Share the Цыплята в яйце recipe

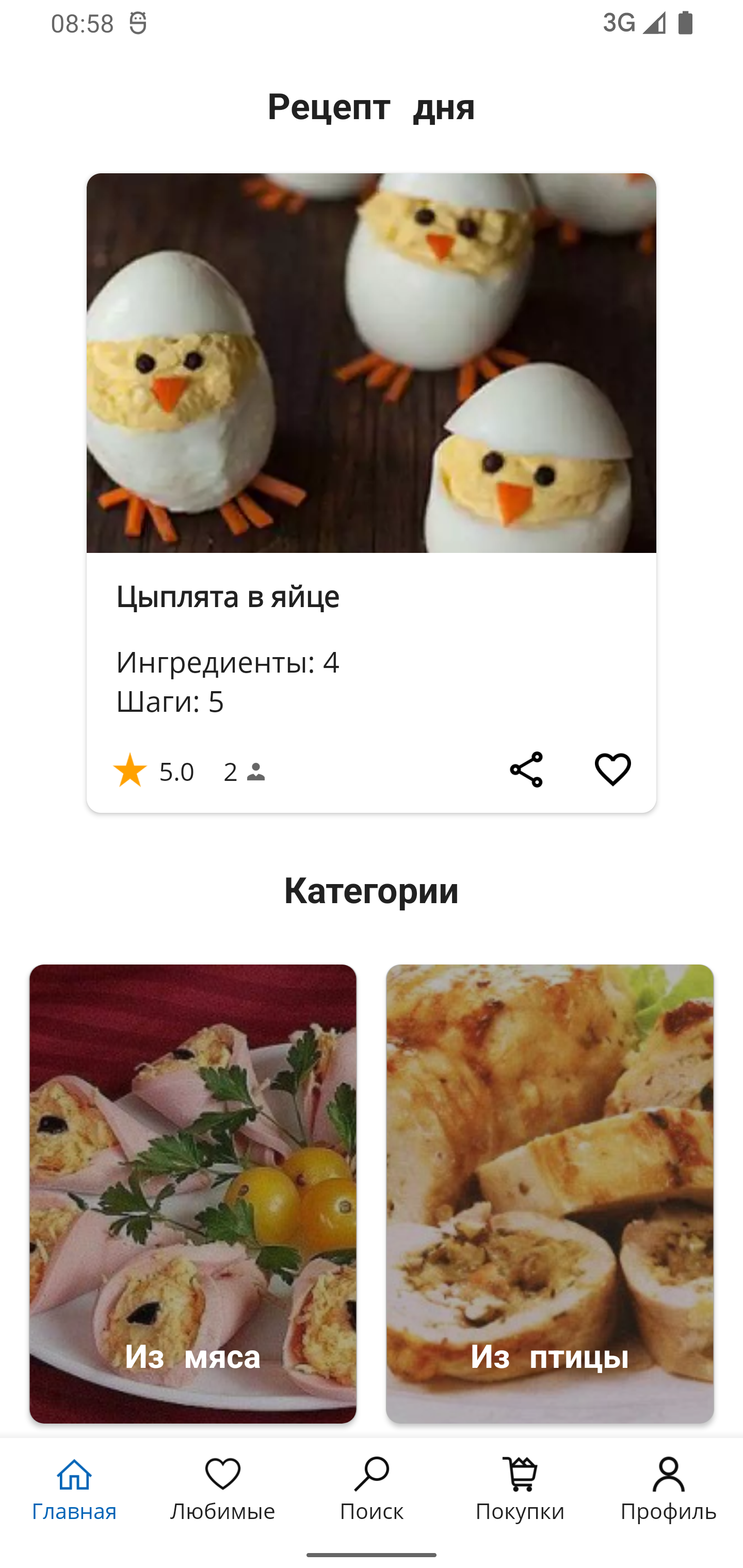pos(526,770)
